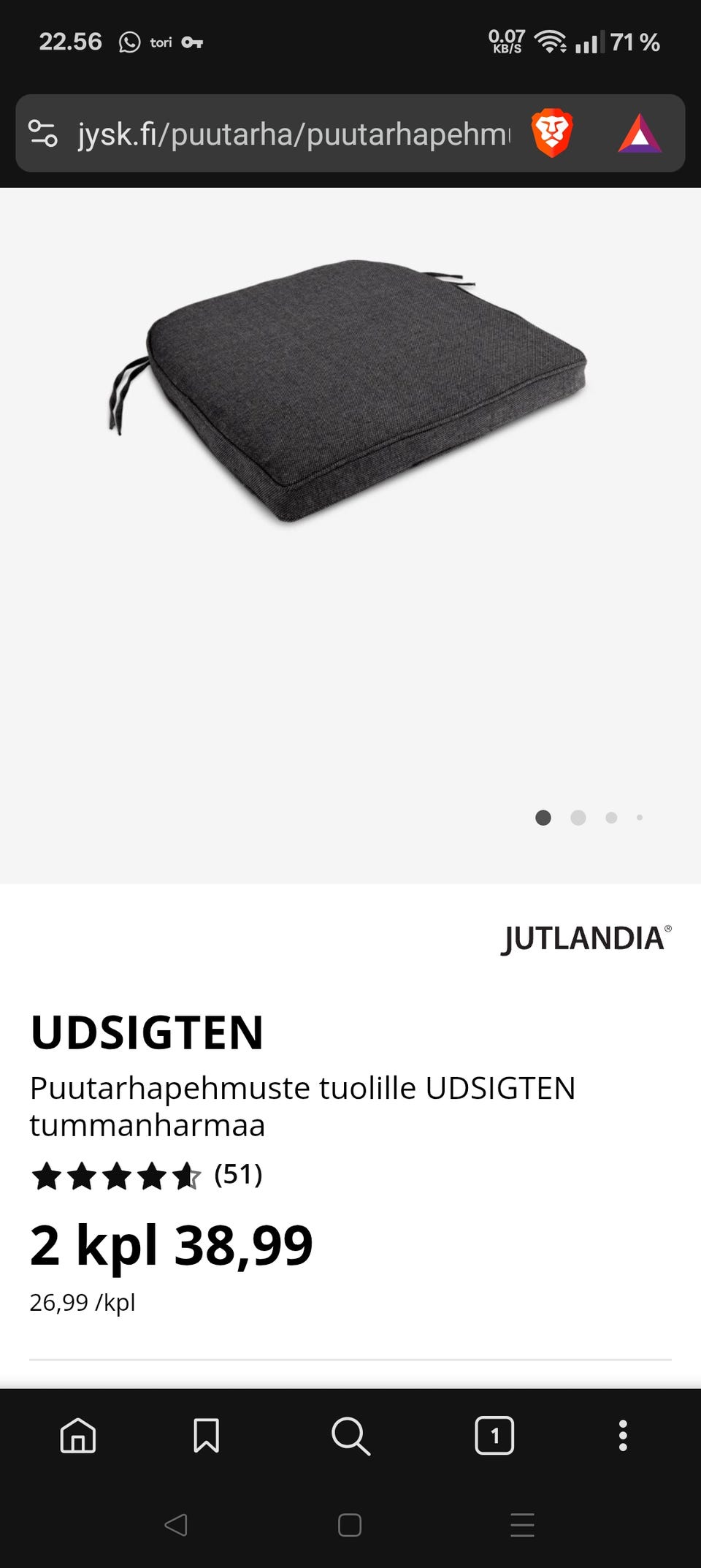701x1568 pixels.
Task: Tap the URL address bar
Action: coord(292,134)
